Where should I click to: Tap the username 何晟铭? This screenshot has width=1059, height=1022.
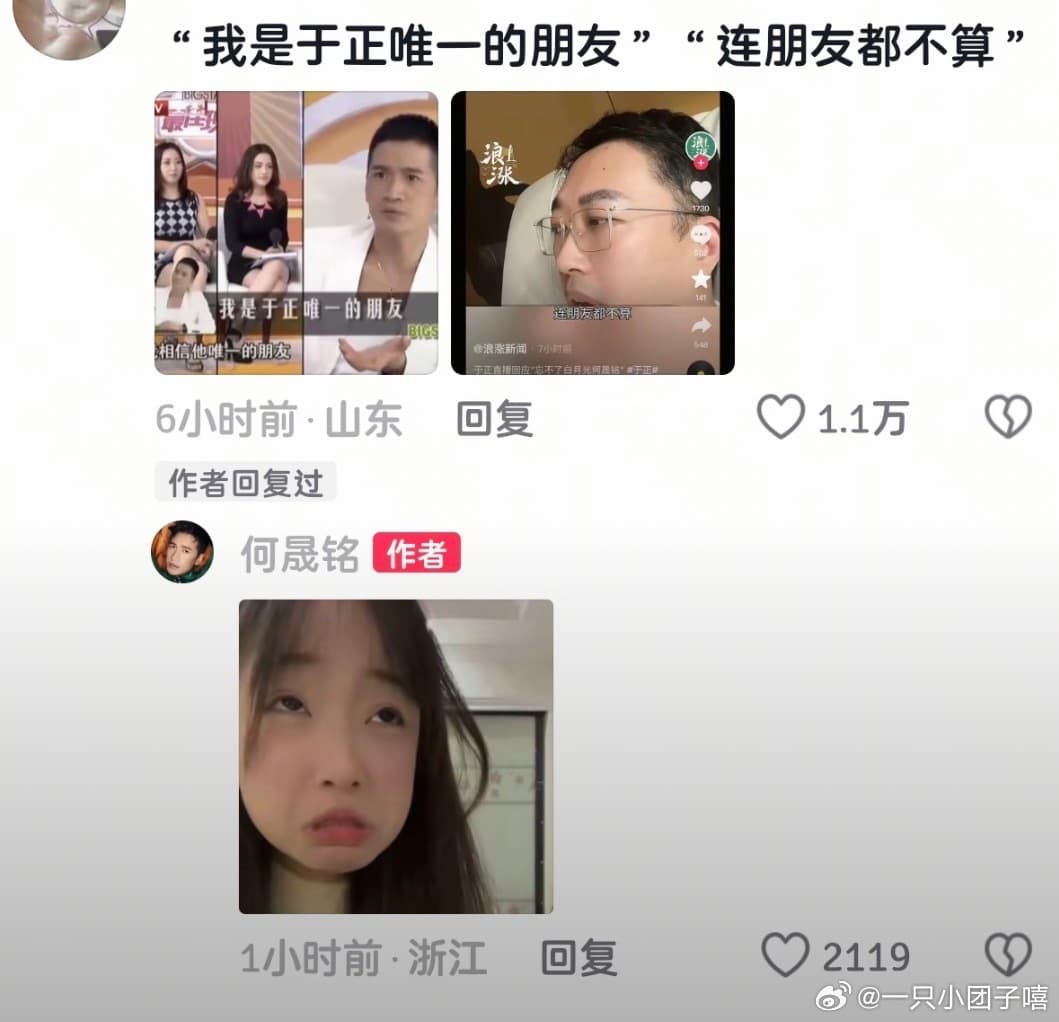(300, 553)
